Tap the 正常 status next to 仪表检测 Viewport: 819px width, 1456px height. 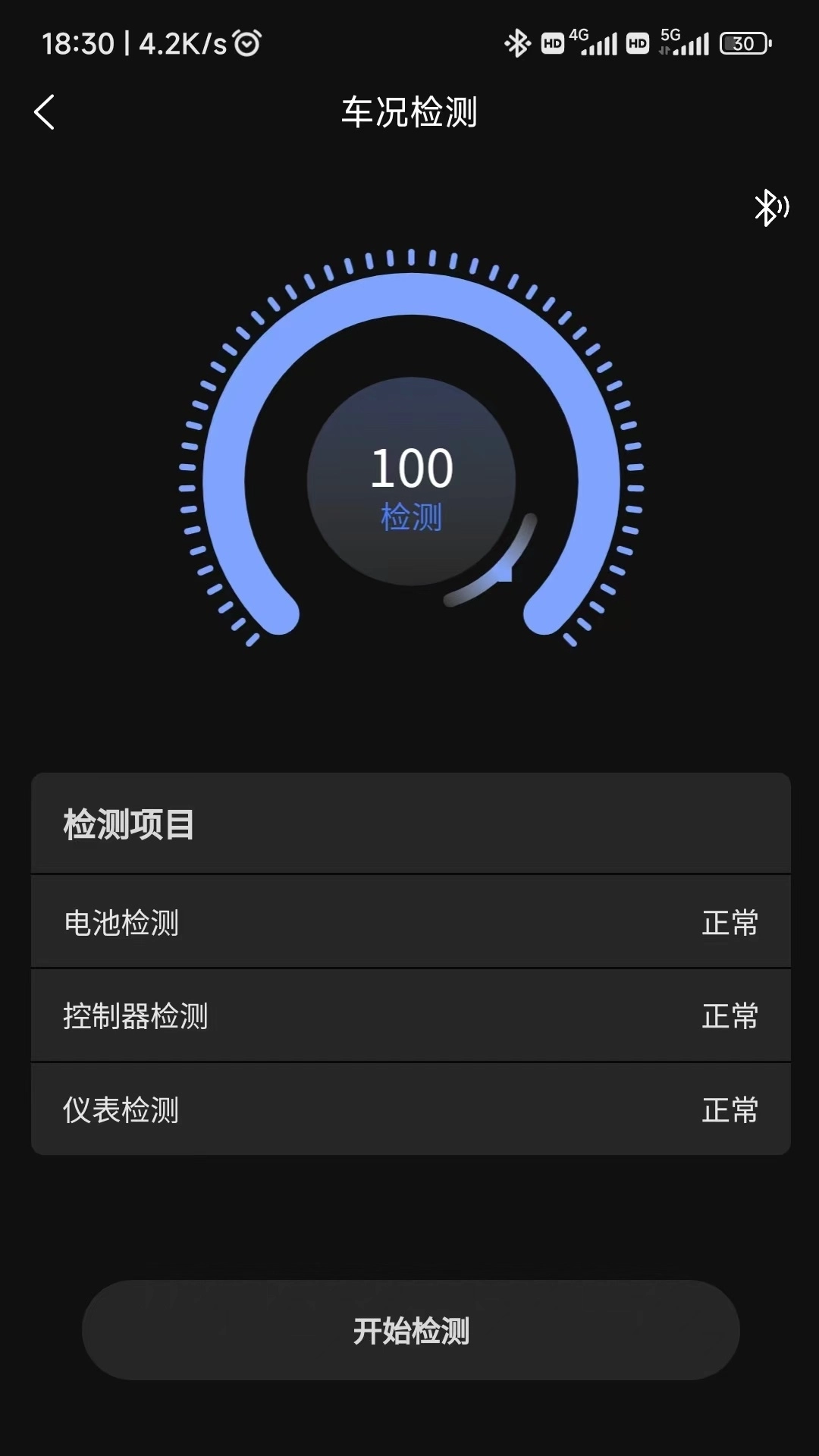point(730,1109)
